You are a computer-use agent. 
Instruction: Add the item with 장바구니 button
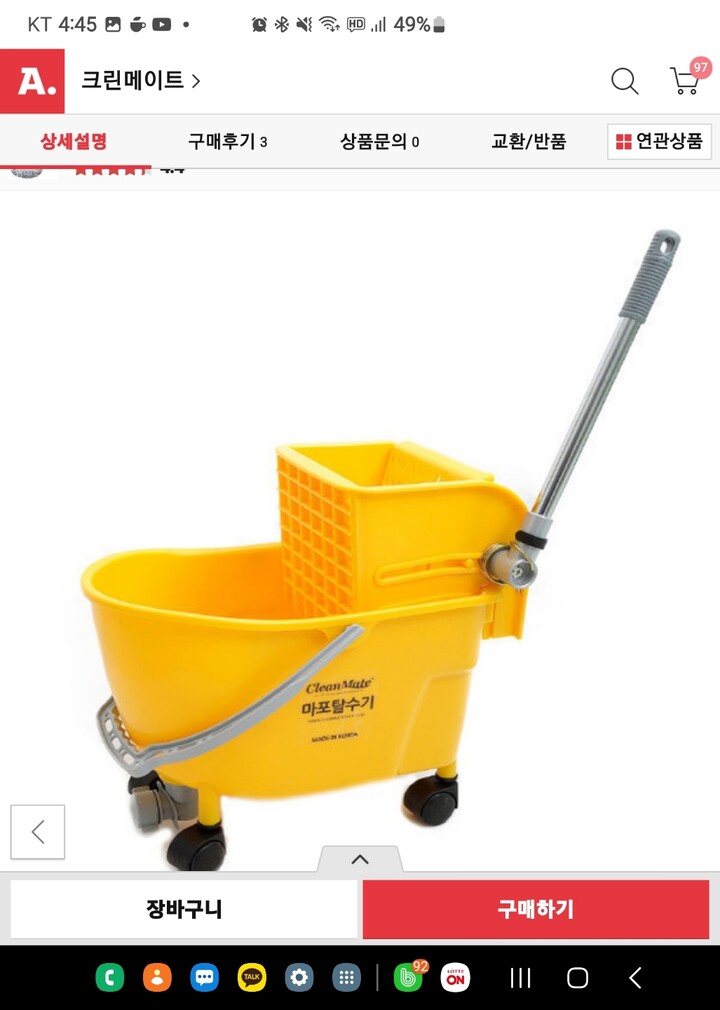tap(184, 909)
